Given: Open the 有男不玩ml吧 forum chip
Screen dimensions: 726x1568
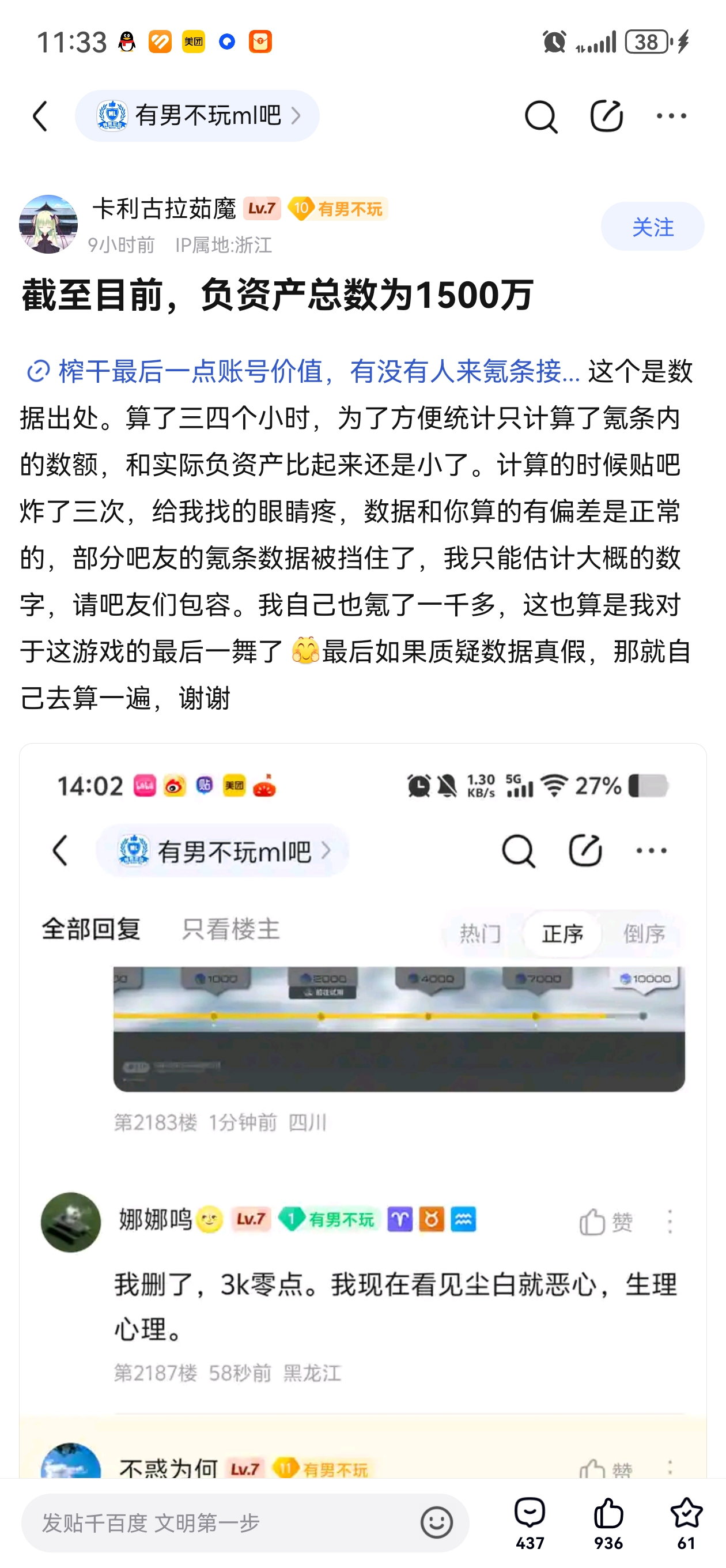Looking at the screenshot, I should coord(196,116).
